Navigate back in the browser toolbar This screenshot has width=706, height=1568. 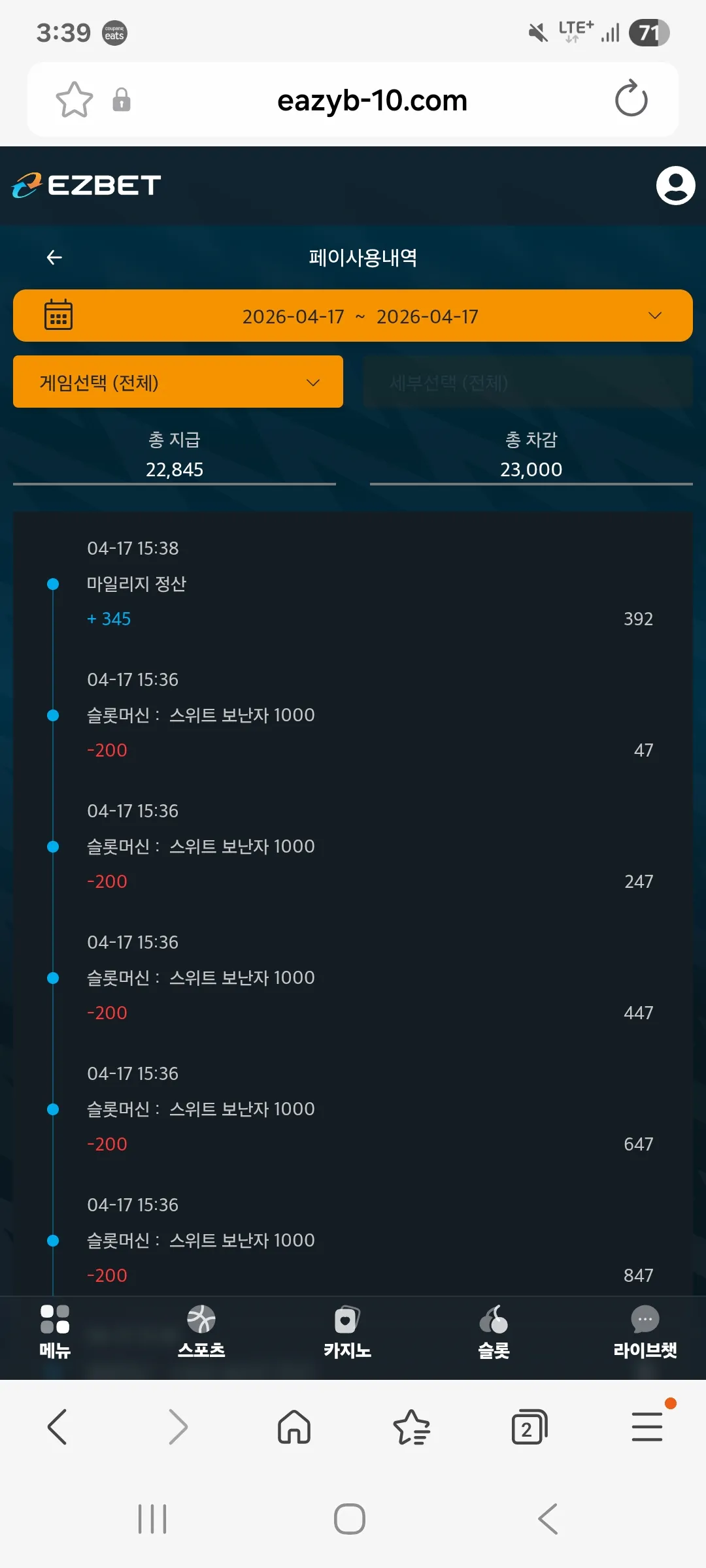pyautogui.click(x=58, y=1427)
